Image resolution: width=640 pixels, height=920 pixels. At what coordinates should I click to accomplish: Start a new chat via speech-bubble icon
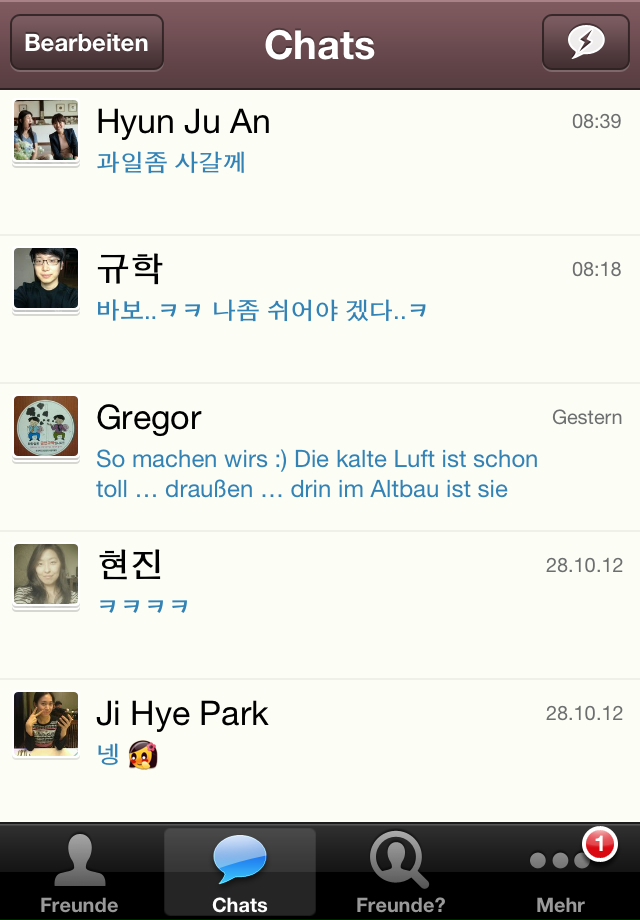coord(585,43)
